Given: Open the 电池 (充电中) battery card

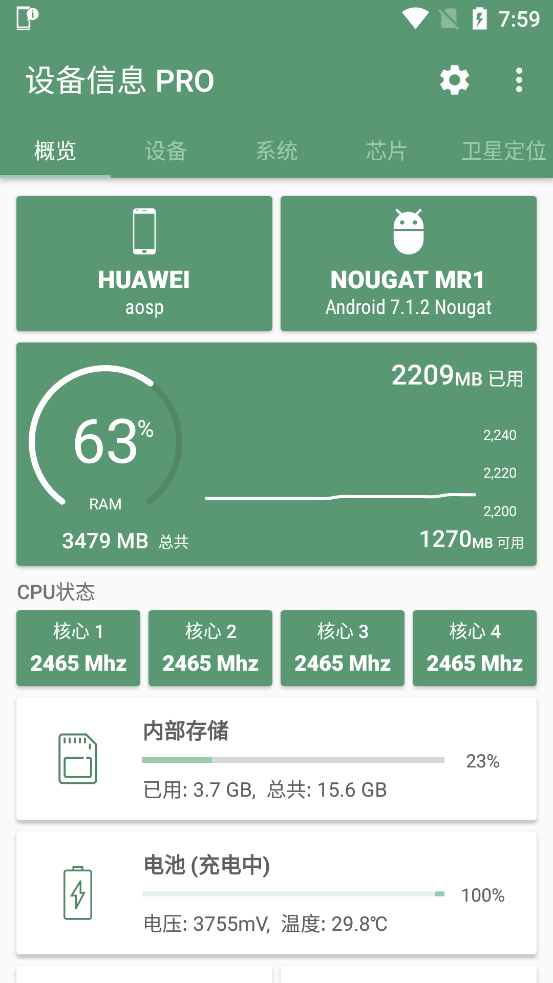Looking at the screenshot, I should [276, 893].
